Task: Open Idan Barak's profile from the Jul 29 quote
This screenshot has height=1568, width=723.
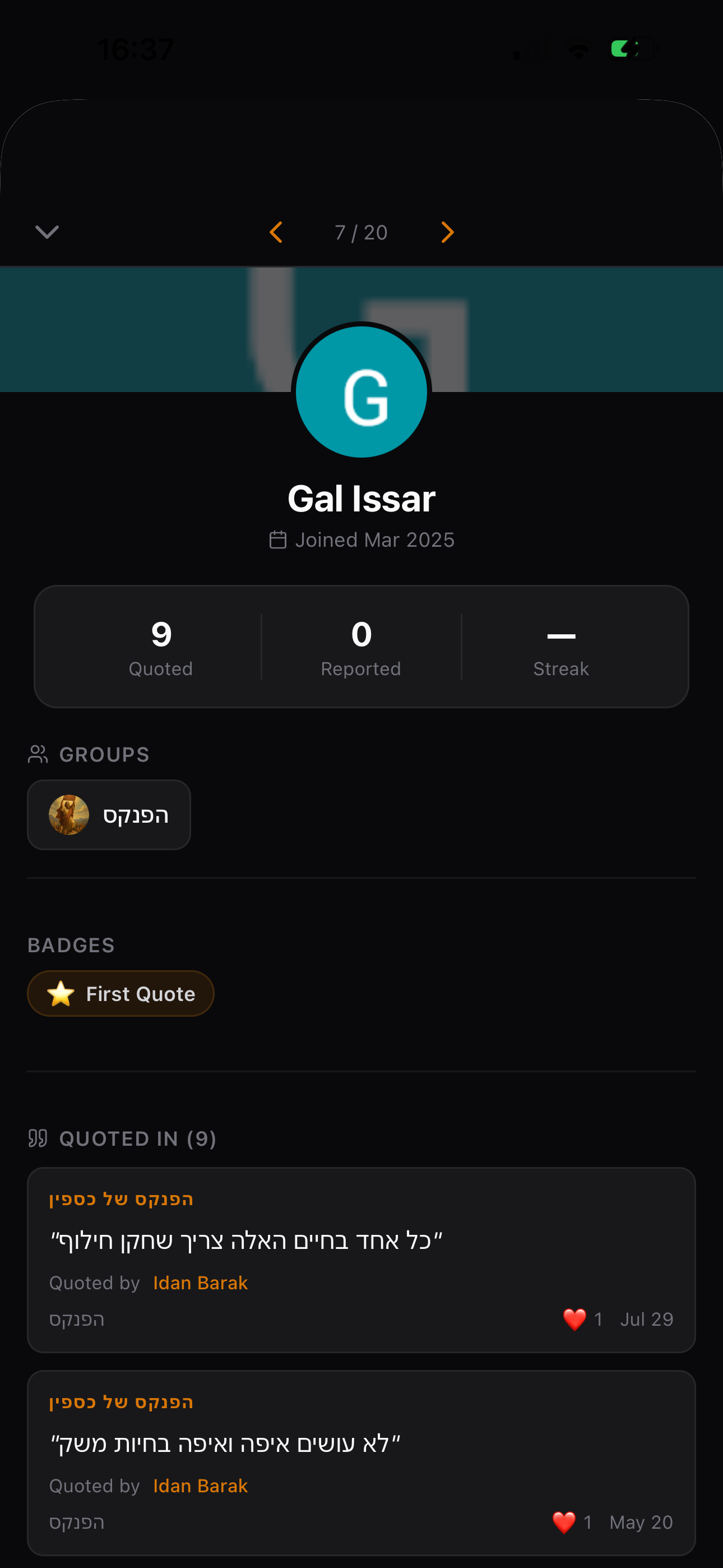Action: pos(200,1283)
